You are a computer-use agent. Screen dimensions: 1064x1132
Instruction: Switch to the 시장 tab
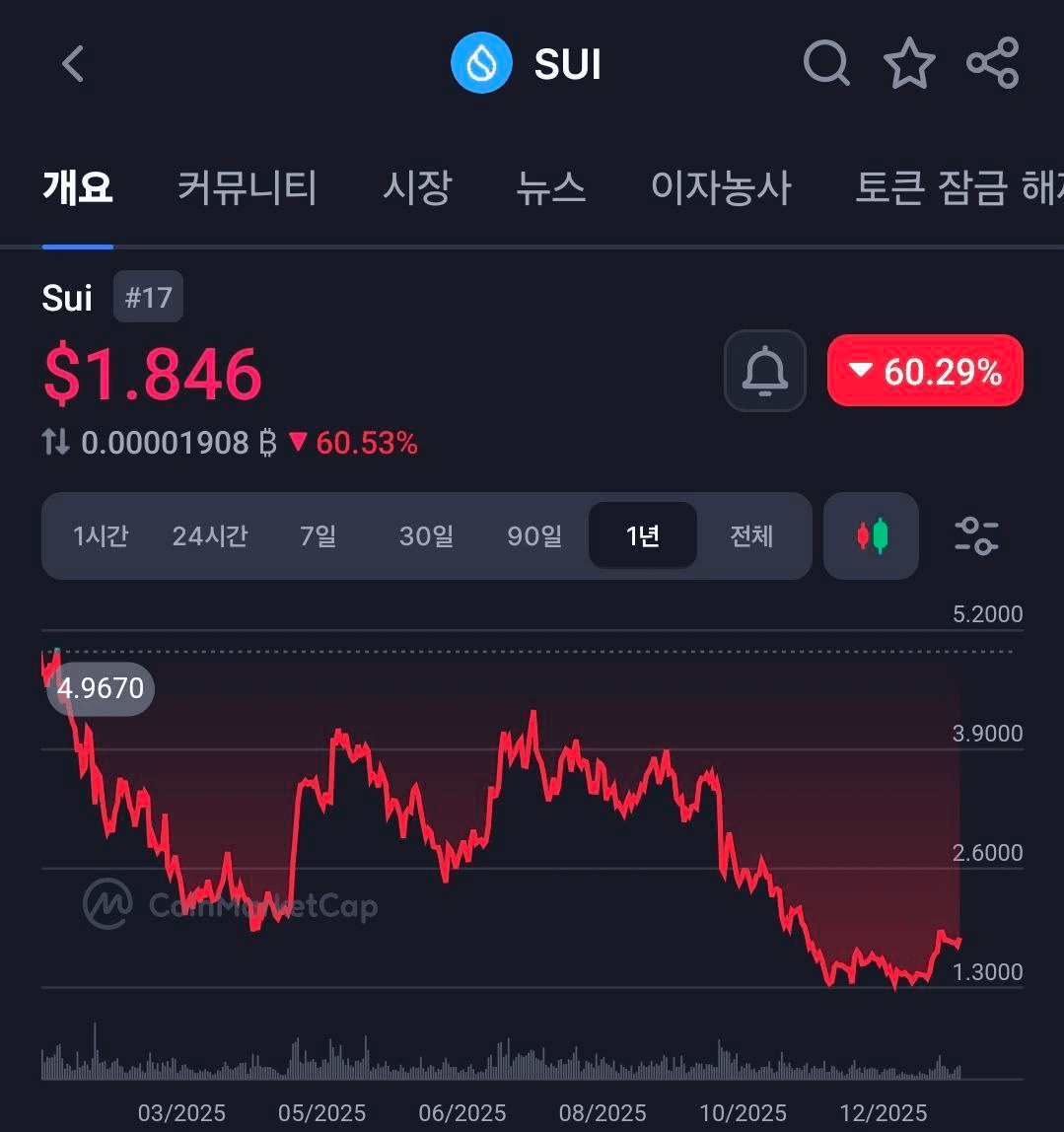pyautogui.click(x=416, y=186)
